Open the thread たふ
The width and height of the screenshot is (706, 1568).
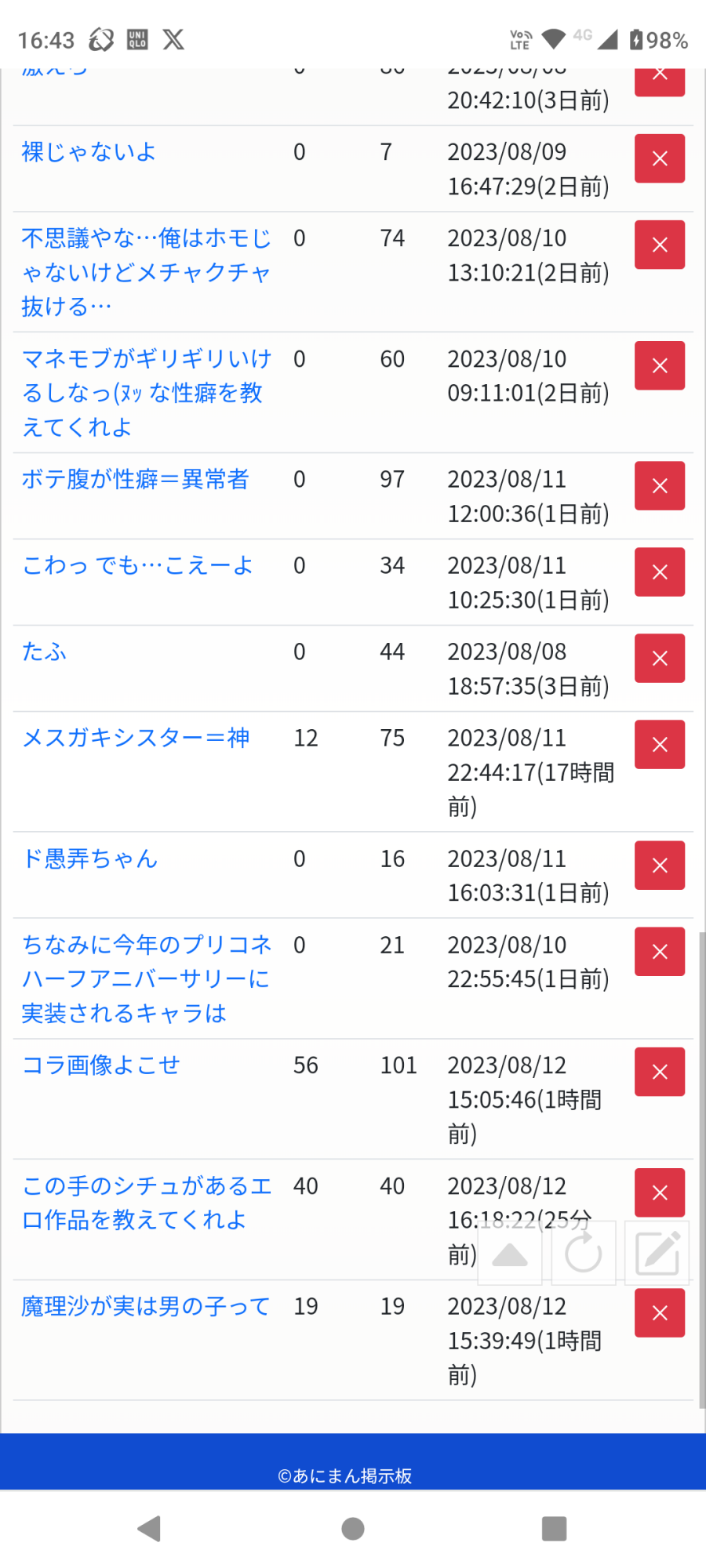(44, 652)
